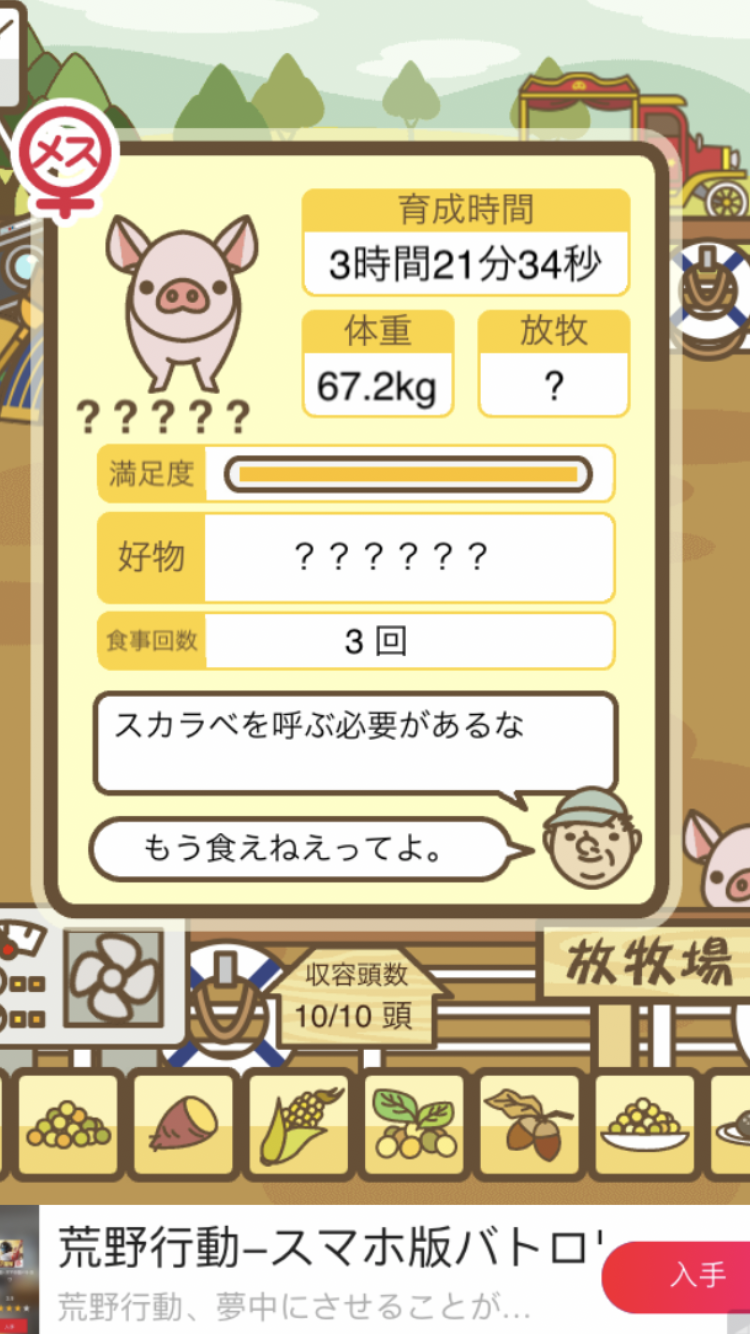Tap the ventilation fan control

[112, 978]
